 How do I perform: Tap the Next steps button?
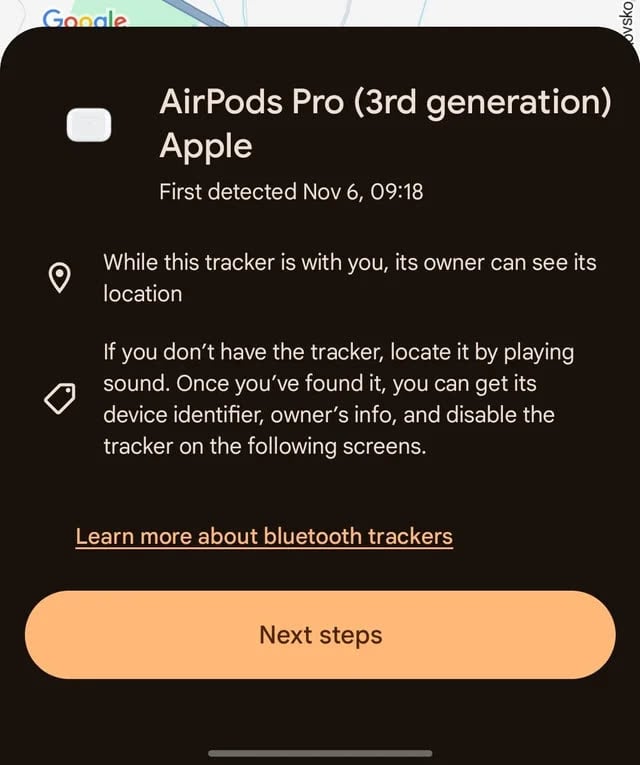(x=320, y=635)
